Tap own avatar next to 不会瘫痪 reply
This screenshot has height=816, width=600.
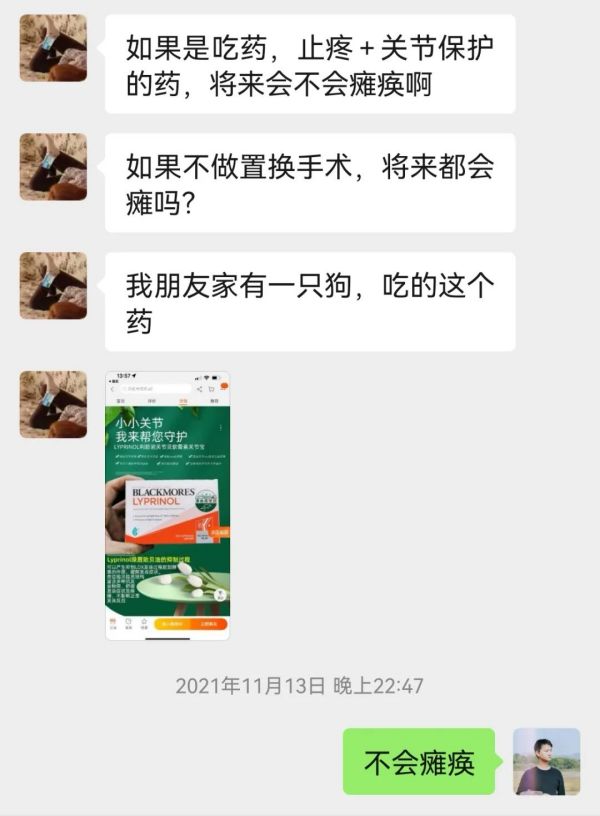546,761
